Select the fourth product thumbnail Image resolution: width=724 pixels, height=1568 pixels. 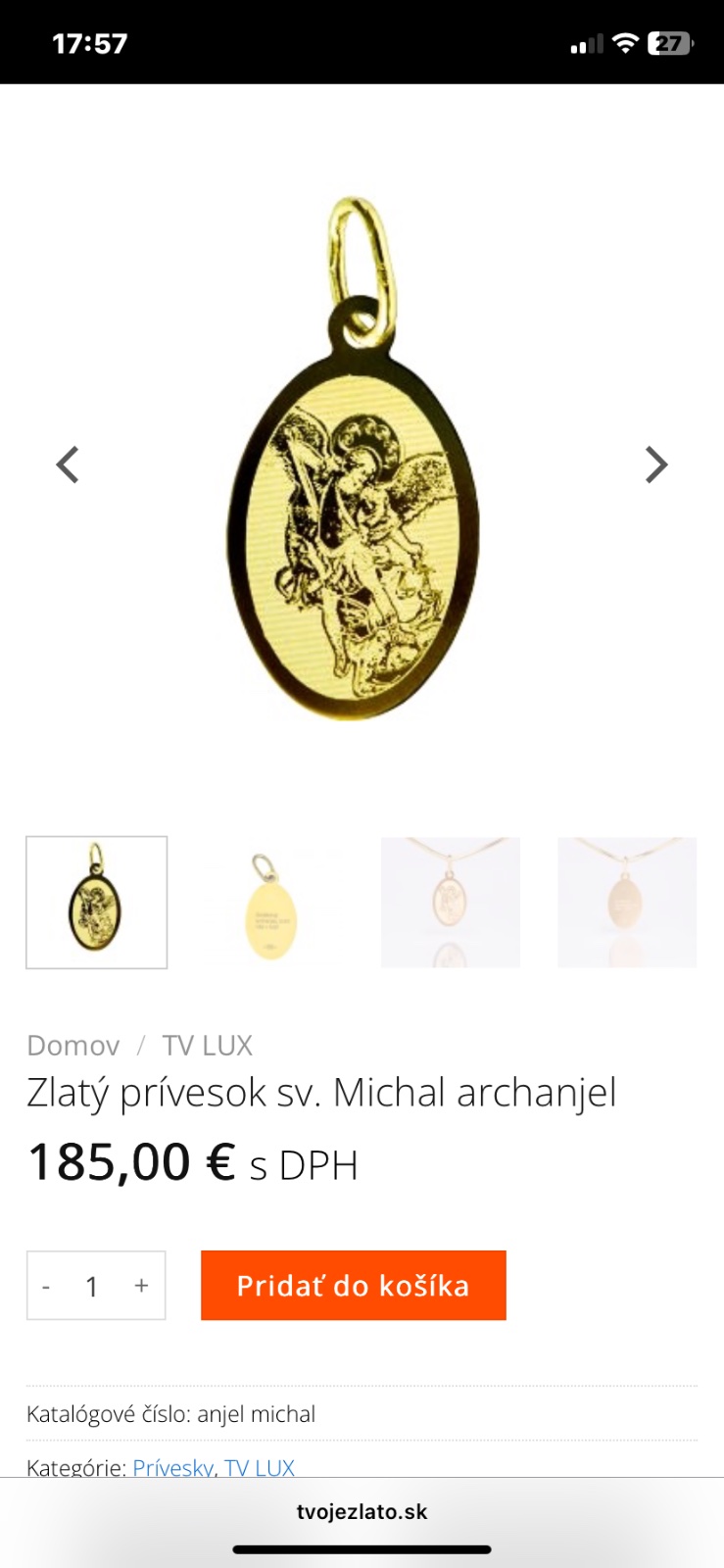pyautogui.click(x=627, y=902)
